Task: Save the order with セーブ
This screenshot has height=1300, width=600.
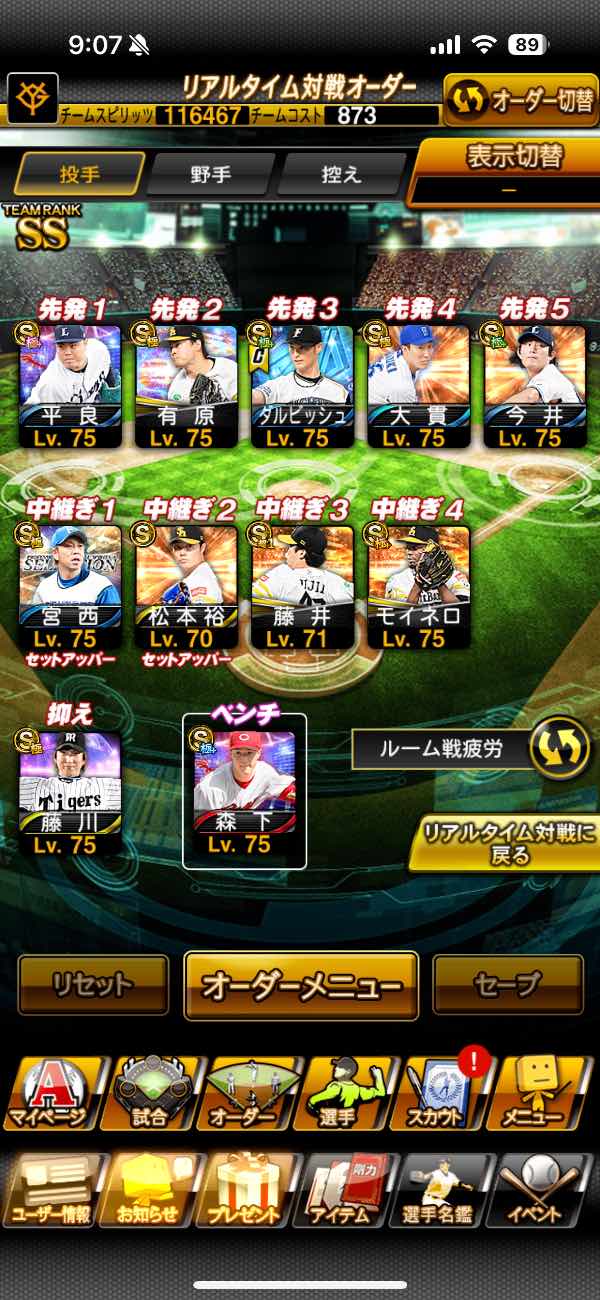Action: coord(508,985)
